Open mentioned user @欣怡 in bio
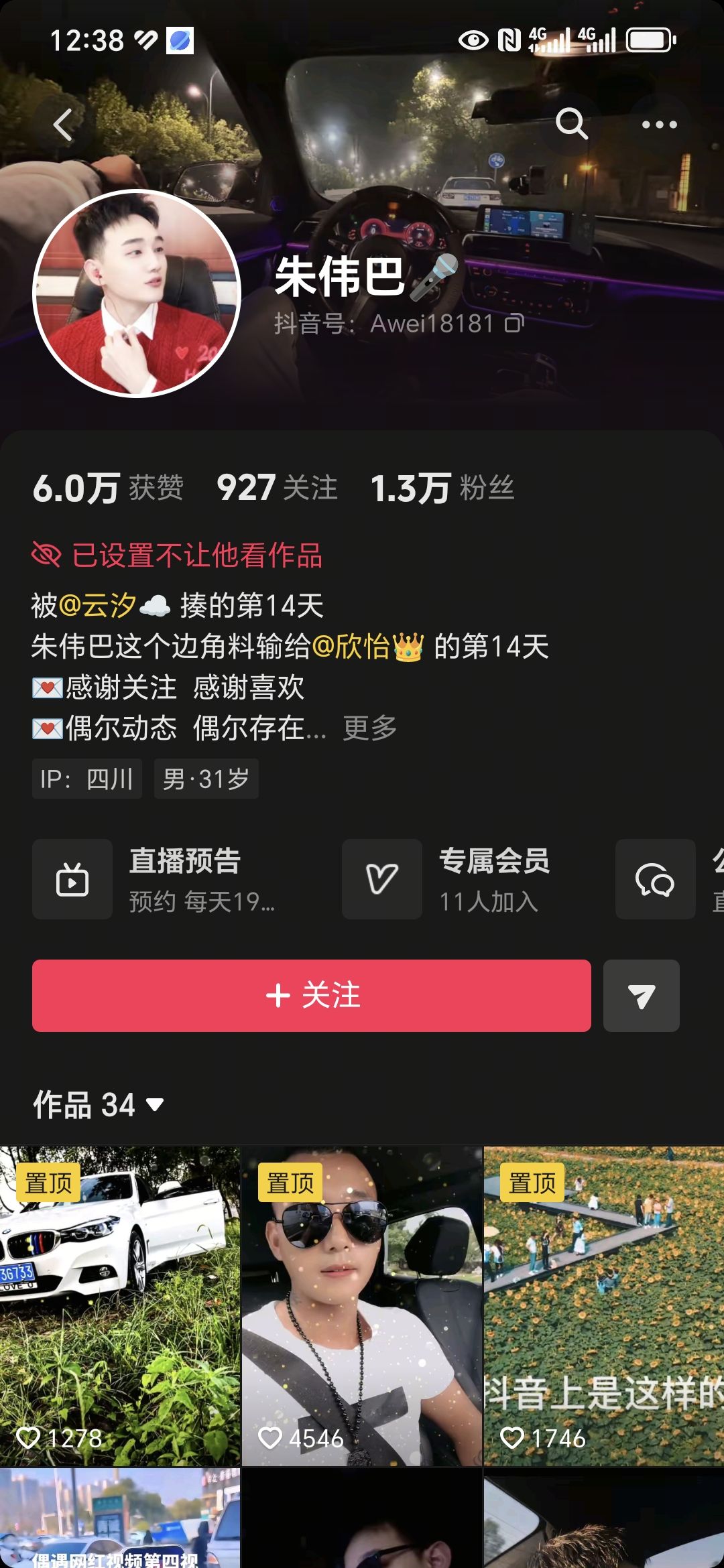This screenshot has width=724, height=1568. (351, 647)
